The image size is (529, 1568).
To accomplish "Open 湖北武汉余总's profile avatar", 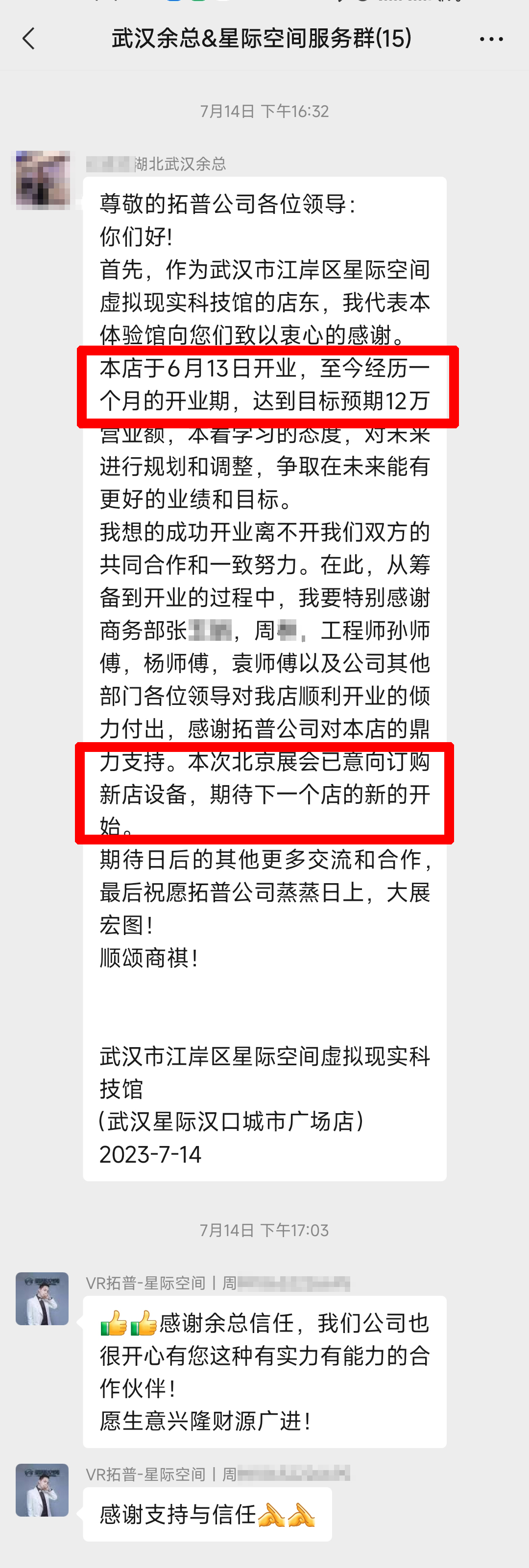I will click(x=43, y=180).
